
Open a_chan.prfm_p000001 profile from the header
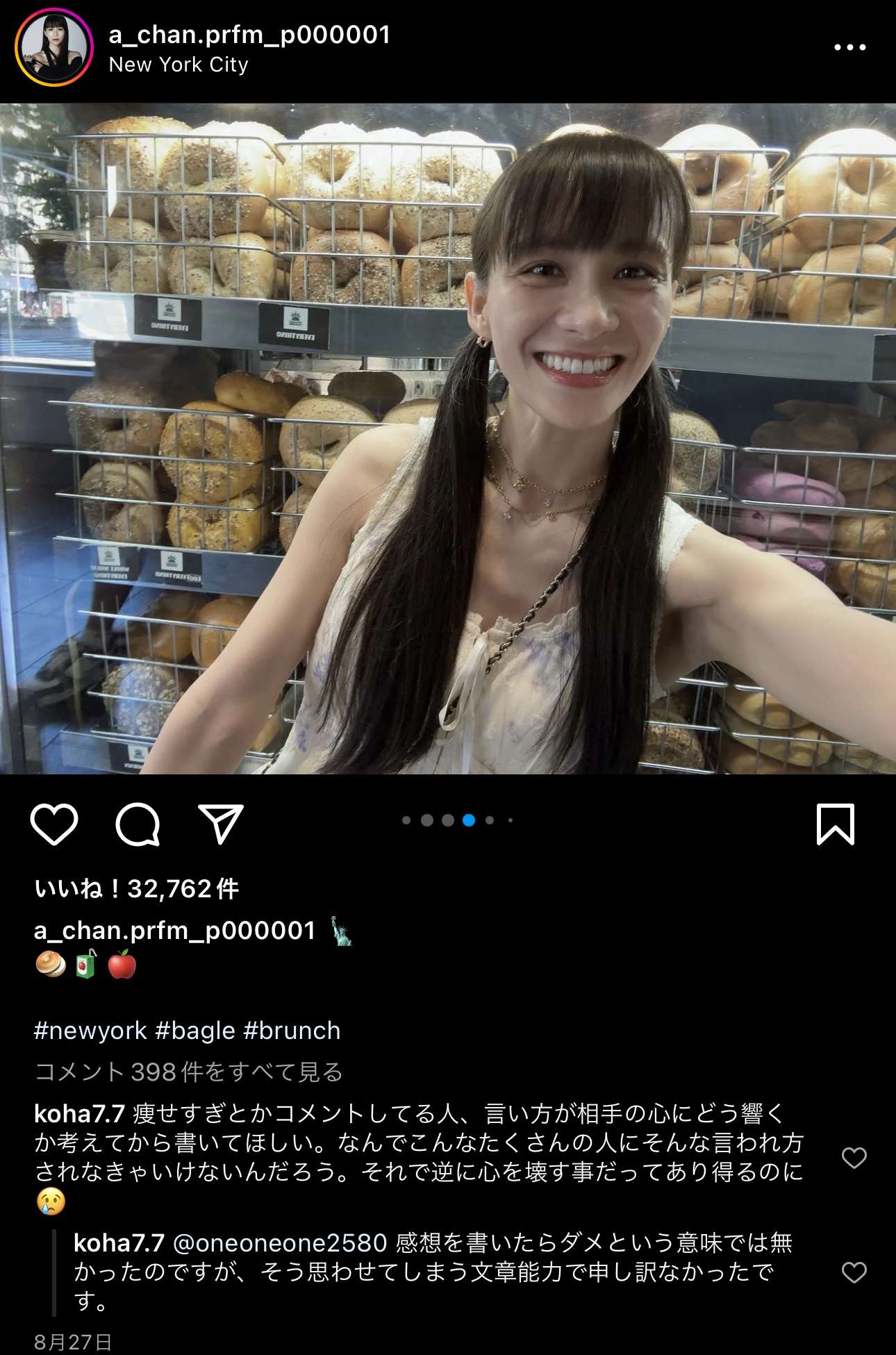[250, 35]
